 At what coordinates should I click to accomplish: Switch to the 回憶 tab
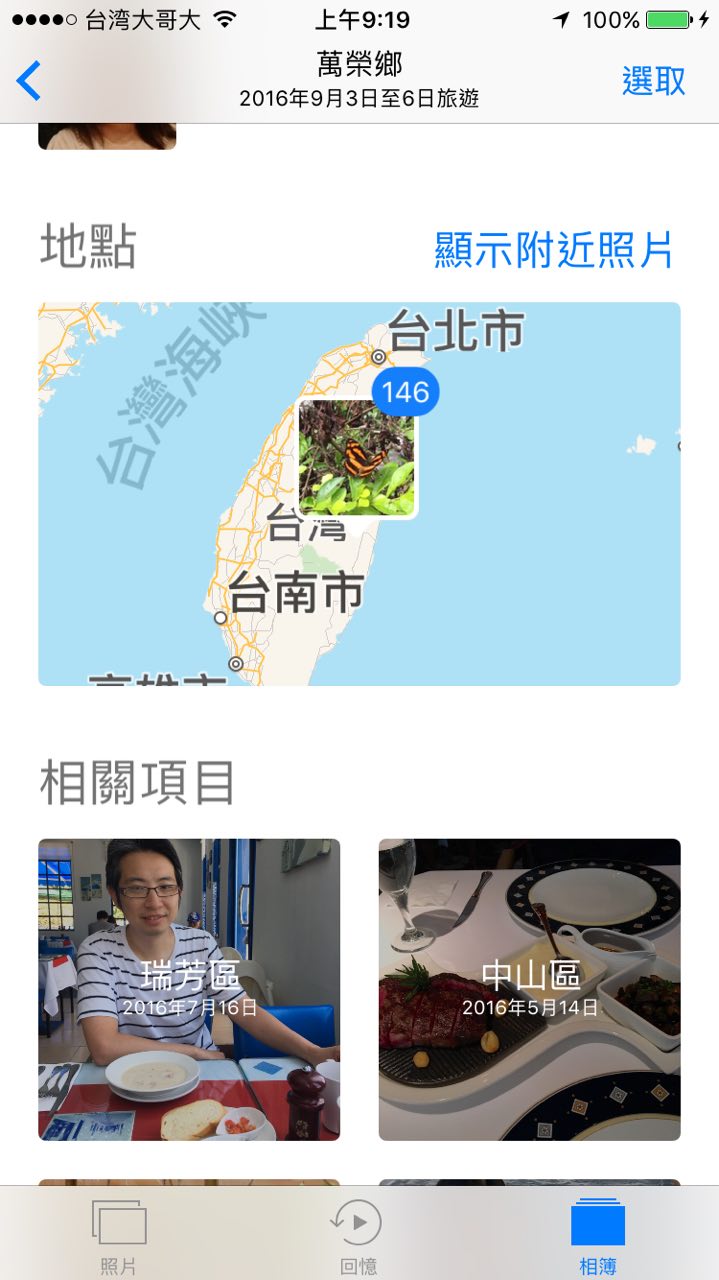358,1236
